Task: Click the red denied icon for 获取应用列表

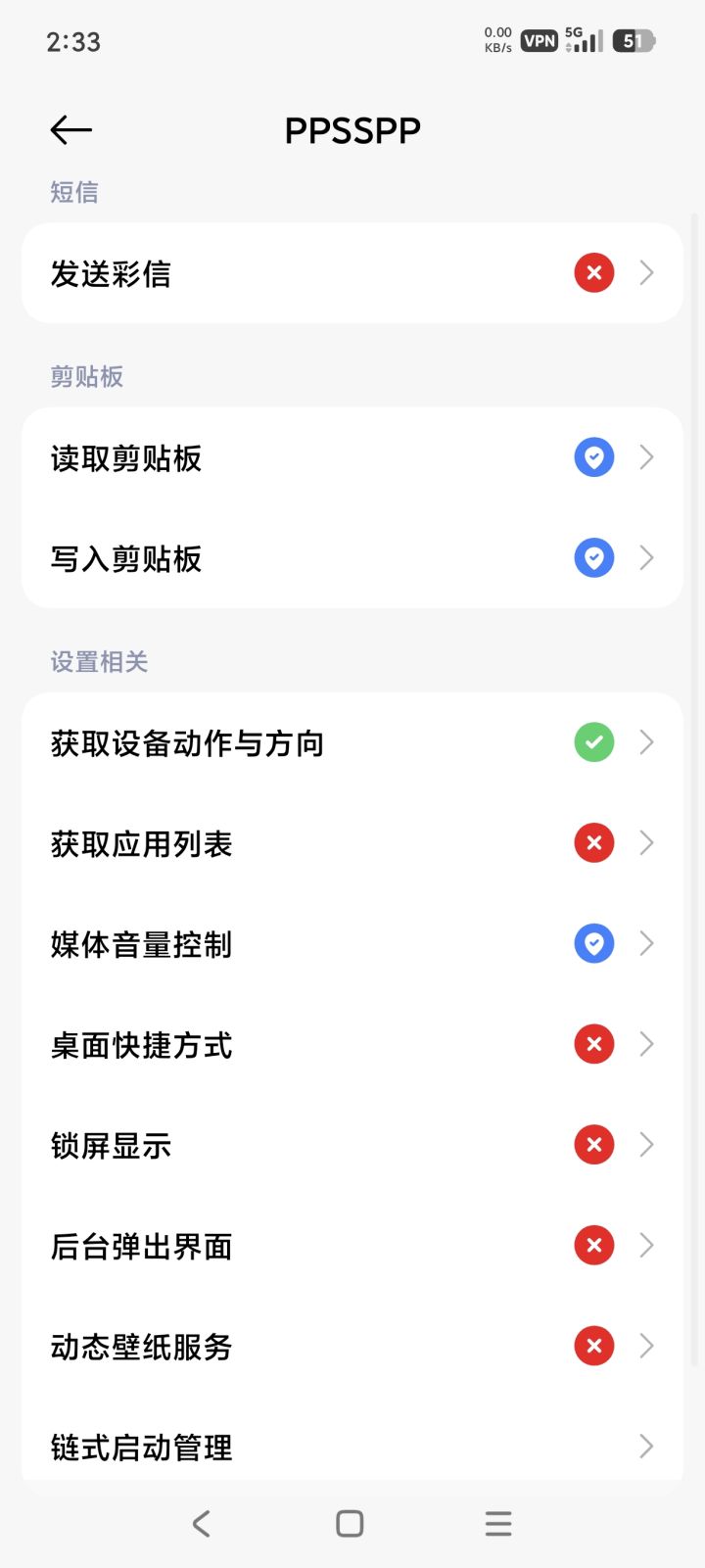Action: tap(592, 842)
